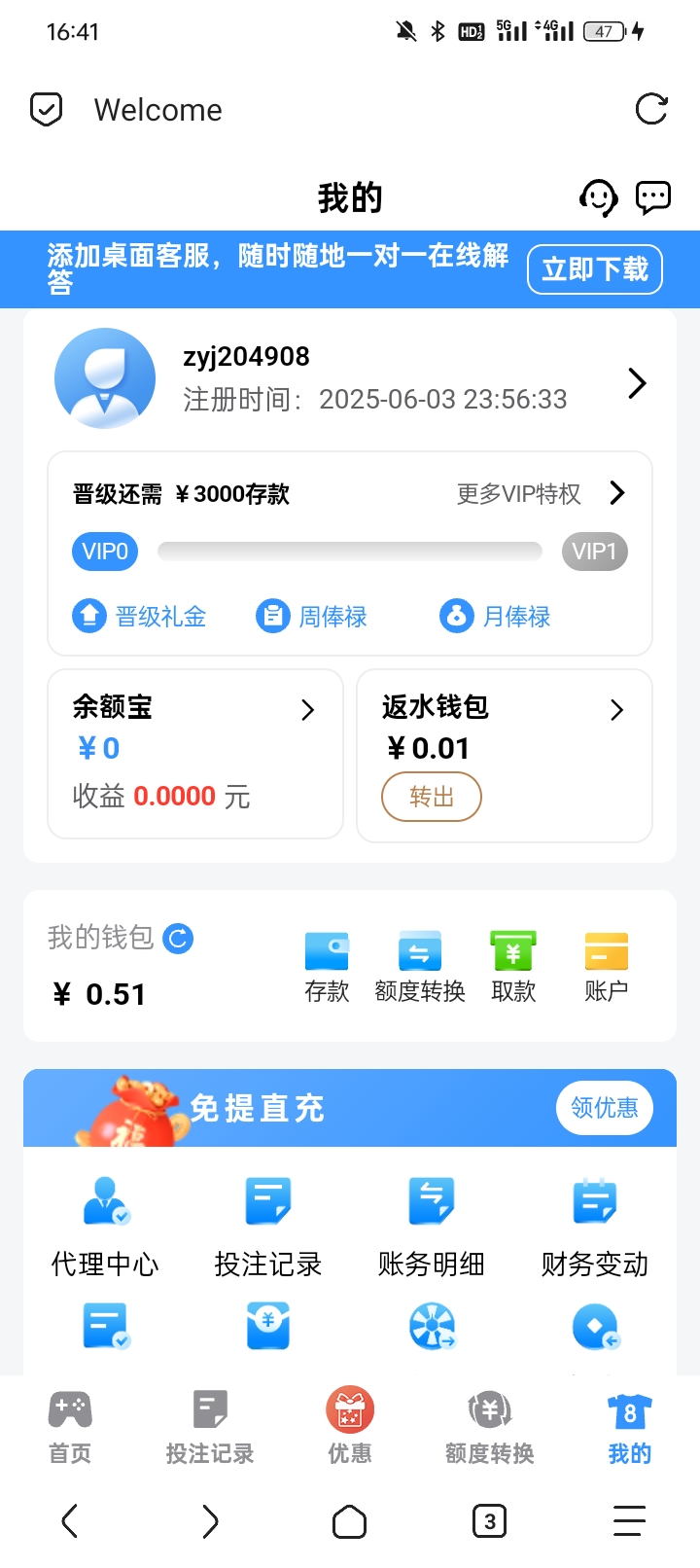Open 账务明细 account details
This screenshot has width=700, height=1568.
pyautogui.click(x=432, y=1226)
